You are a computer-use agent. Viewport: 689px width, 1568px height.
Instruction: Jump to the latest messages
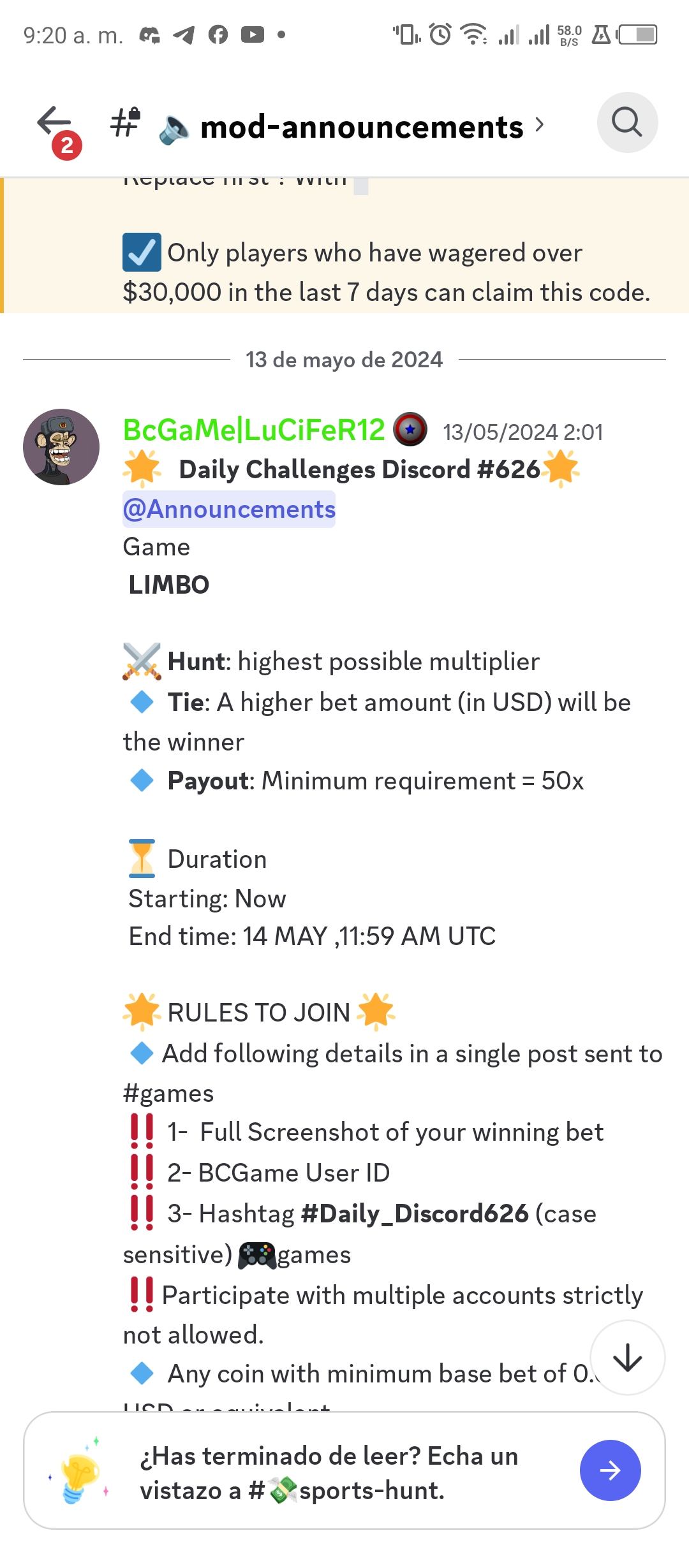click(x=627, y=1358)
